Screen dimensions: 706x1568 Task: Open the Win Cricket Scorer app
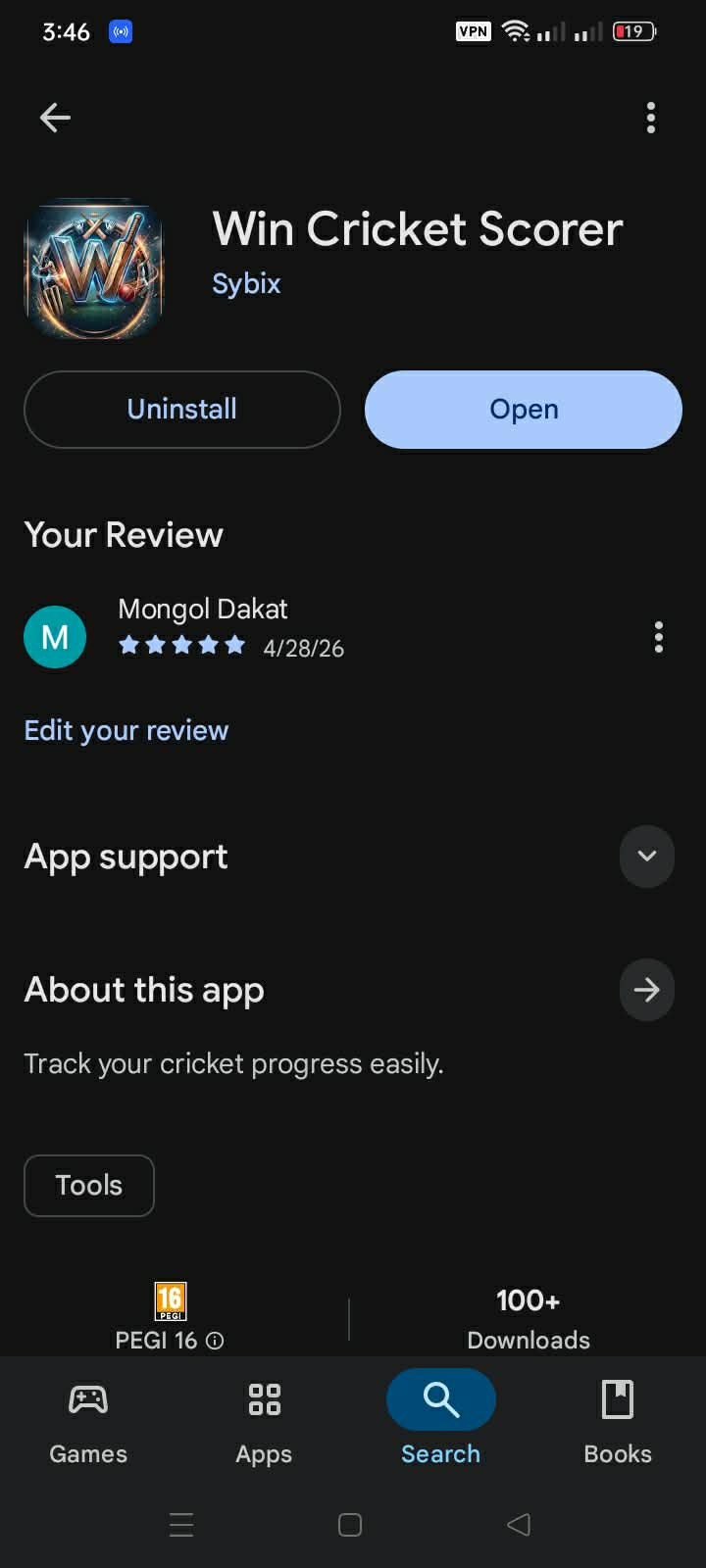click(x=524, y=410)
